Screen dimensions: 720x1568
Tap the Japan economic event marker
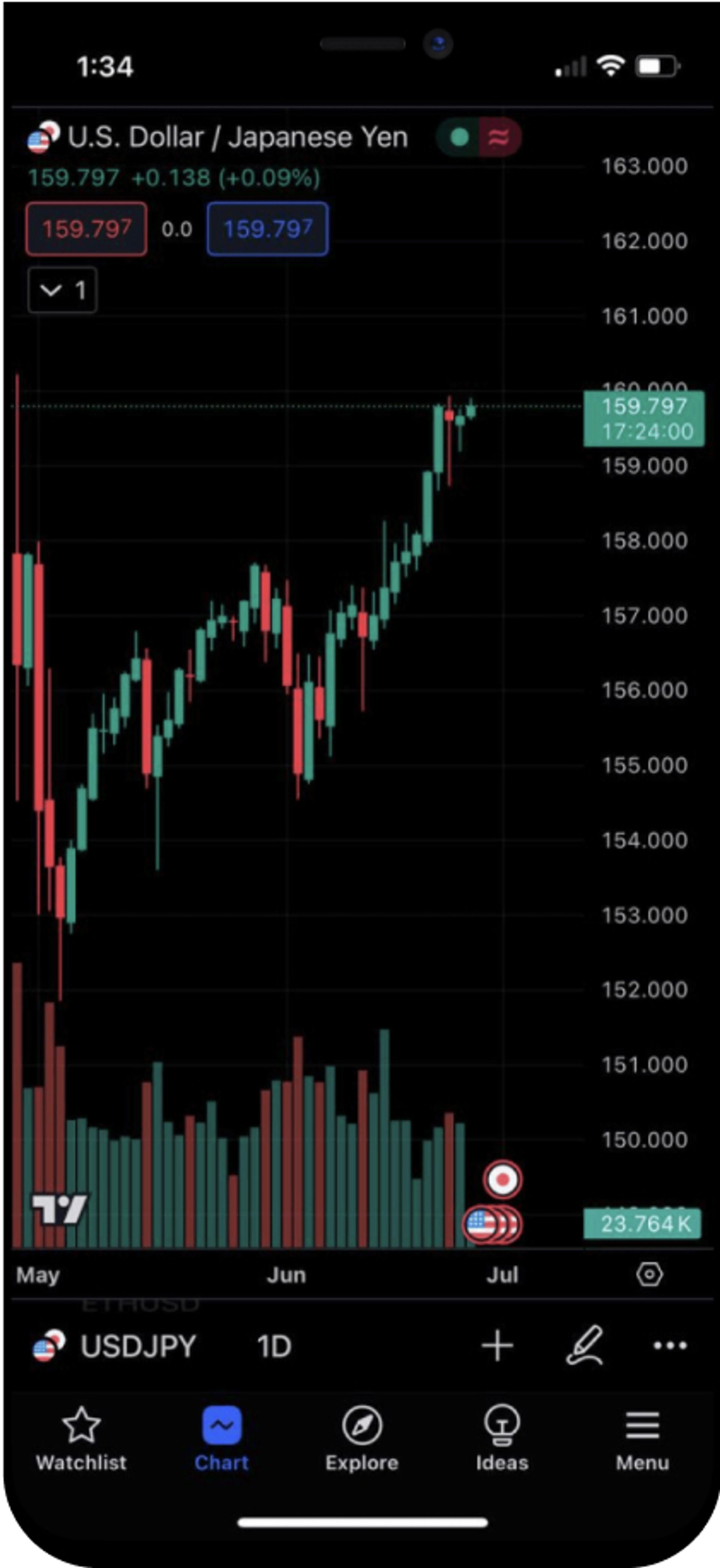tap(502, 1180)
